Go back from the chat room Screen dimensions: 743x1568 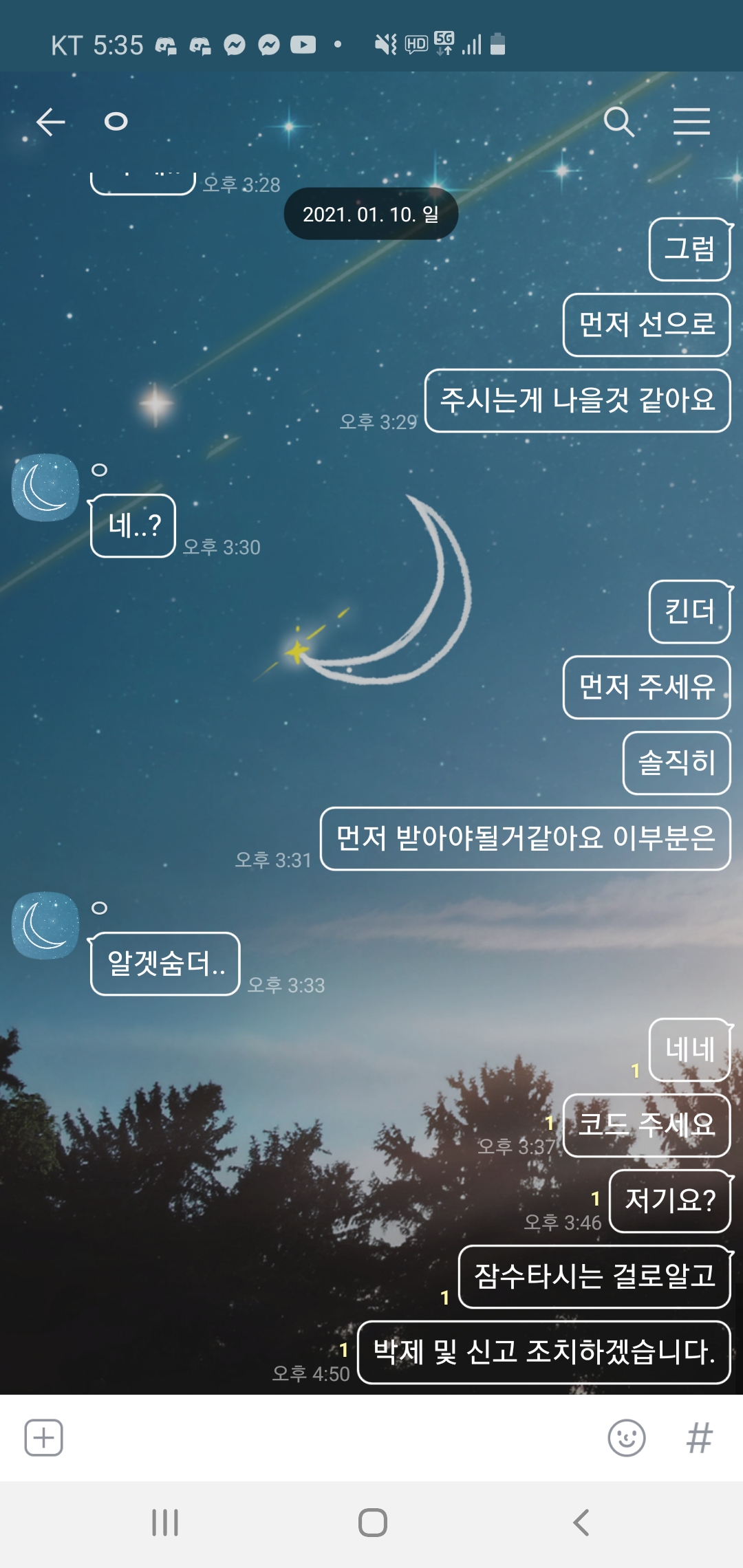pos(50,122)
